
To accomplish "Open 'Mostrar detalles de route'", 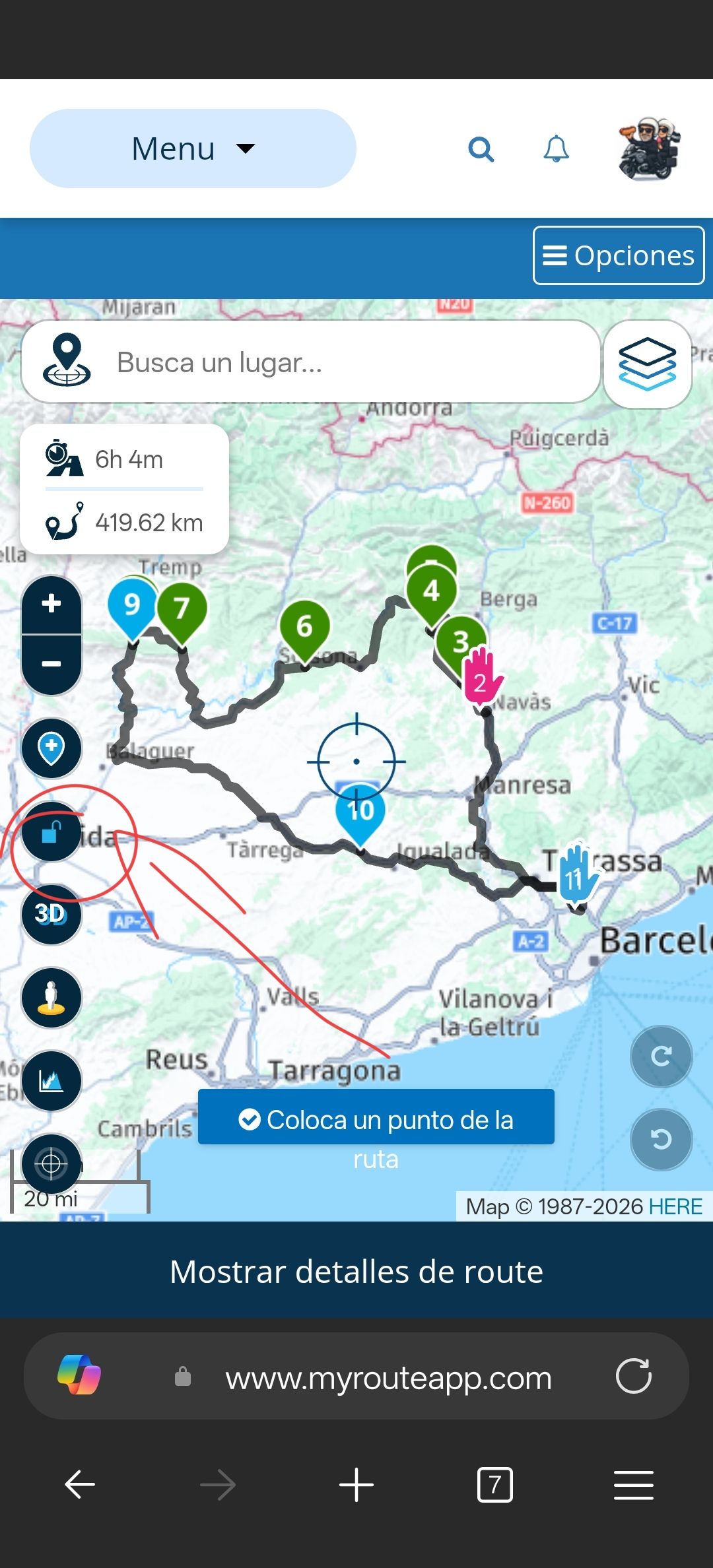I will [356, 1271].
